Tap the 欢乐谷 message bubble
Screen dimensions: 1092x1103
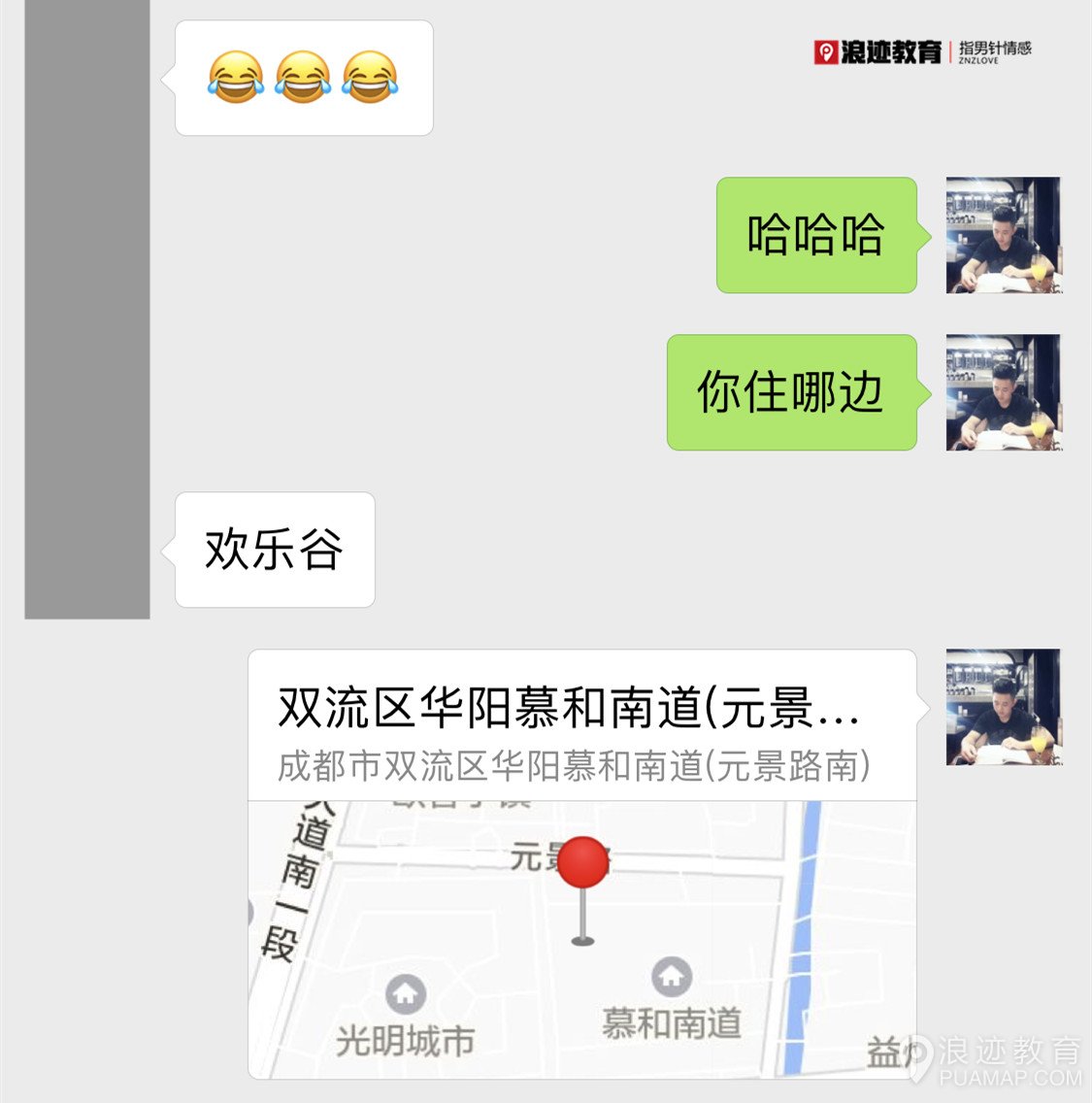tap(275, 549)
